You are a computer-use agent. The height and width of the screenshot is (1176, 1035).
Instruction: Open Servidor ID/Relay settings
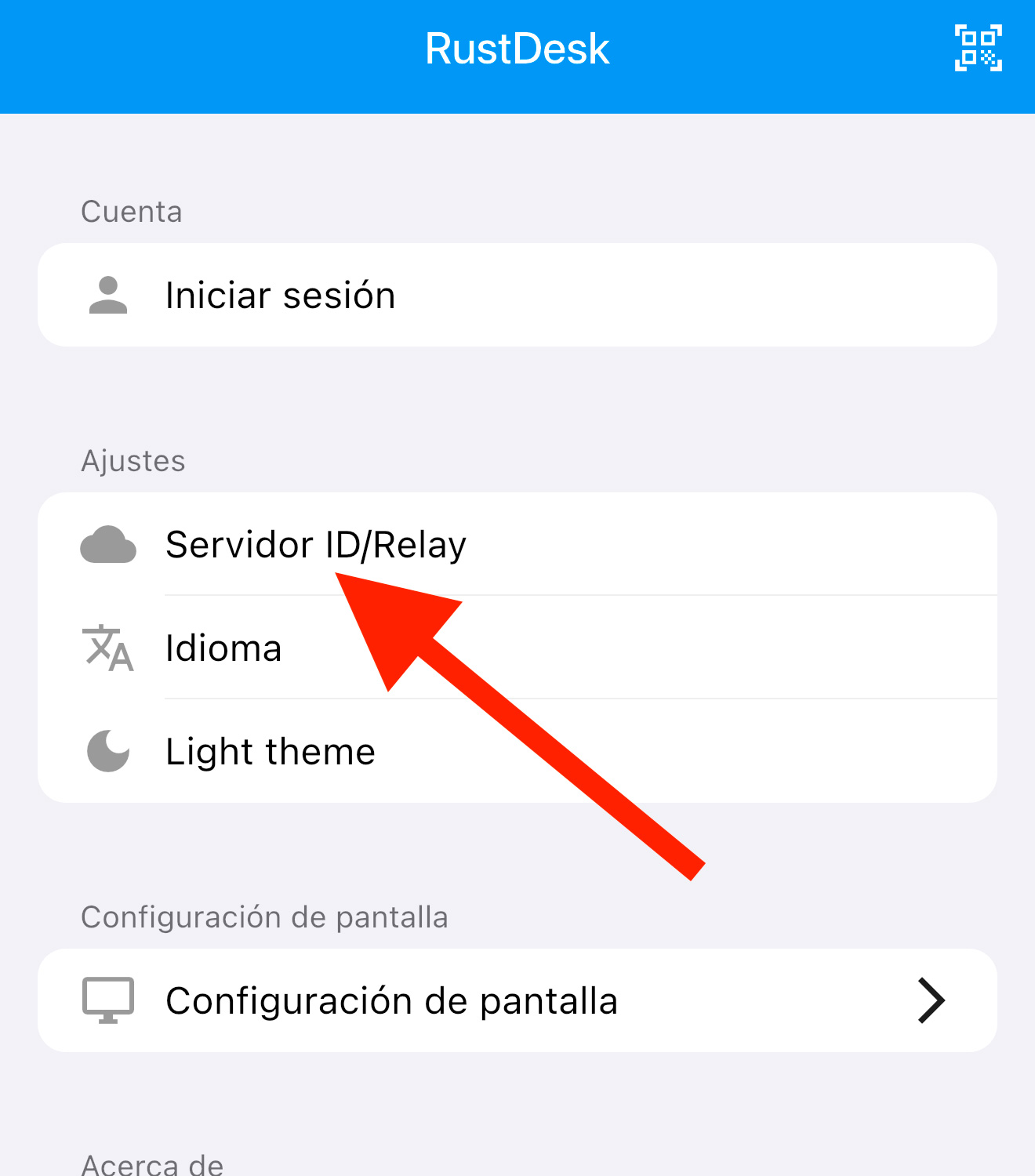click(x=316, y=545)
